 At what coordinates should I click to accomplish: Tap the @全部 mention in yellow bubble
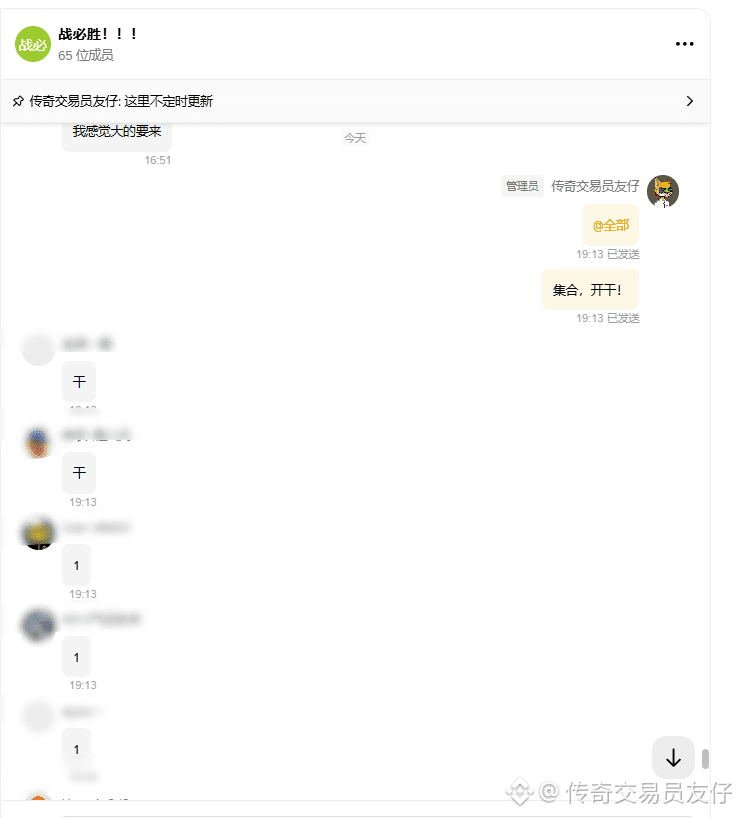click(x=610, y=225)
